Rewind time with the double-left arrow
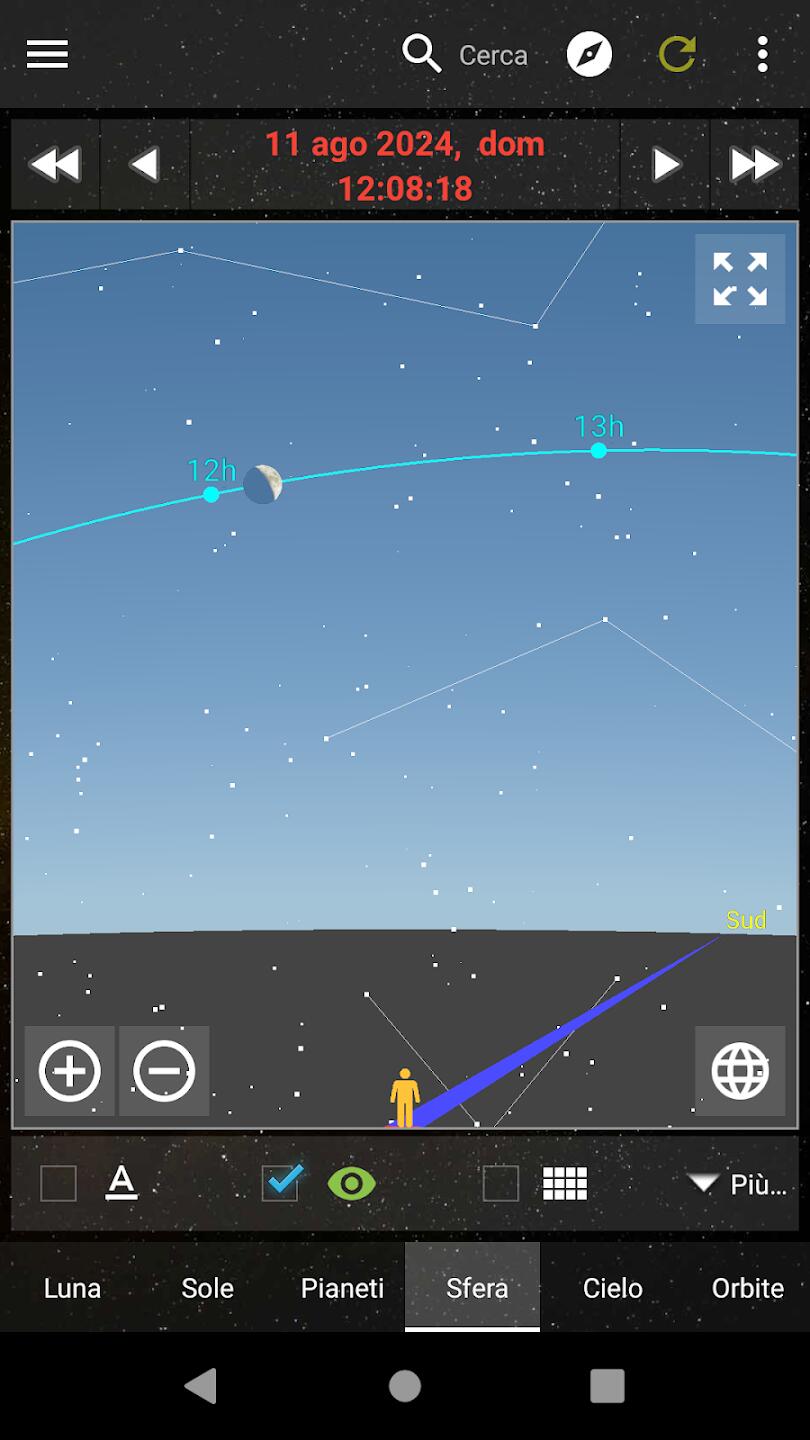 [55, 164]
